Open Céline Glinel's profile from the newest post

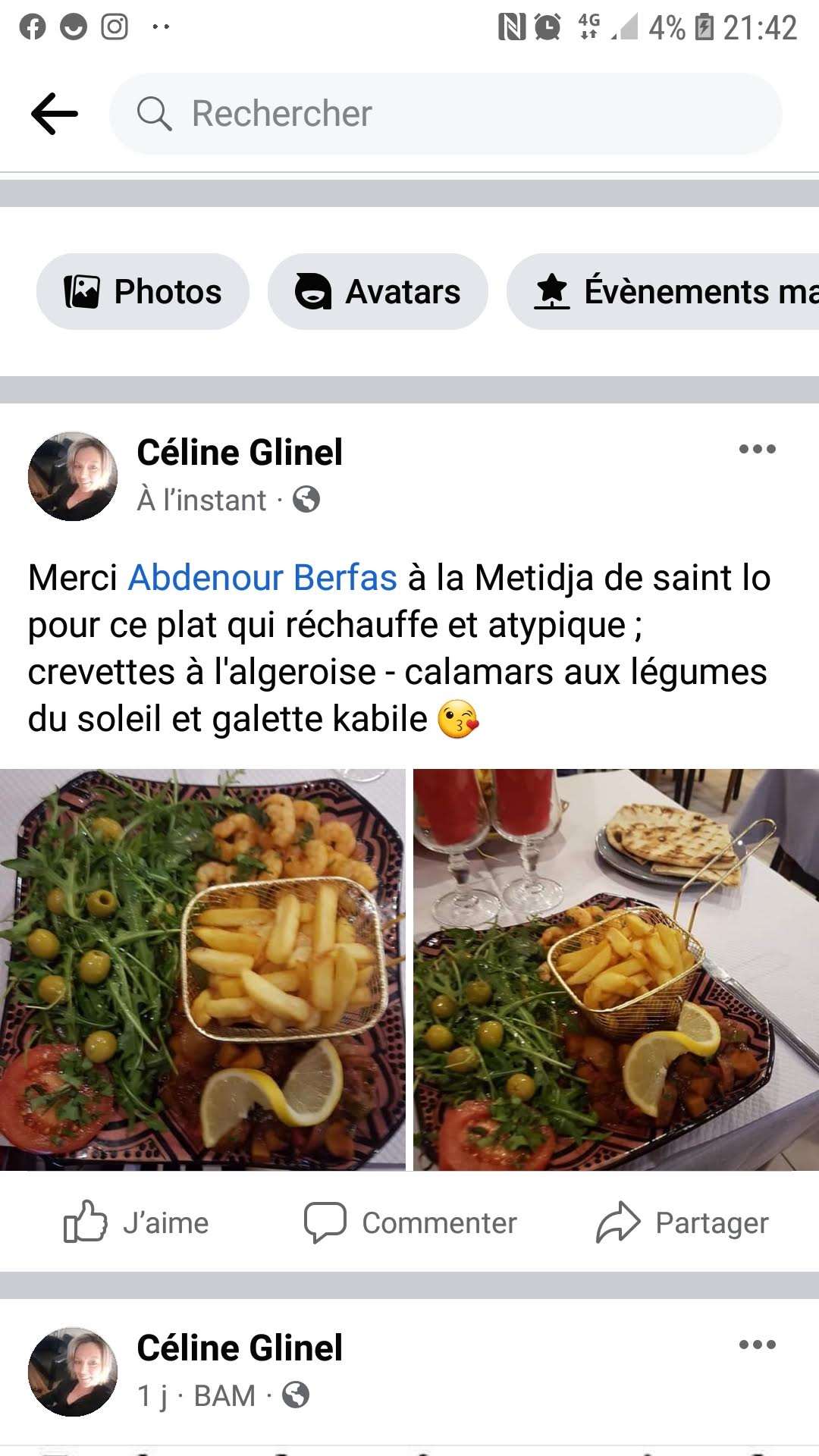pos(240,453)
